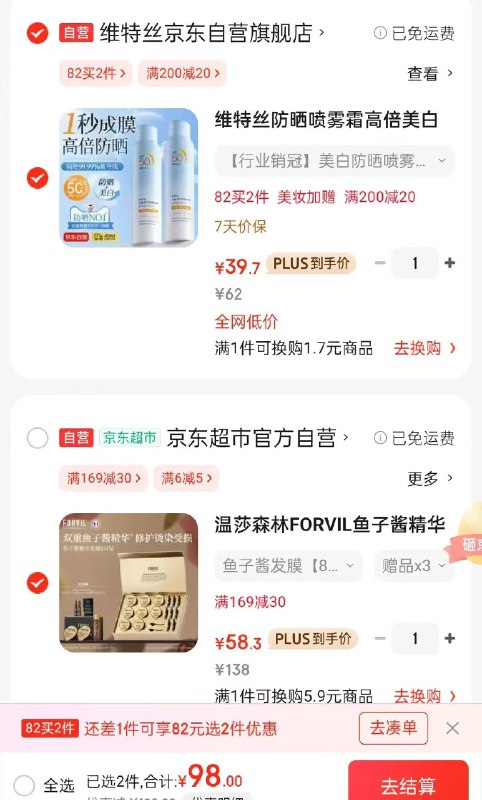482x800 pixels.
Task: Increase quantity of 维特丝防晒喷雾
Action: (449, 263)
